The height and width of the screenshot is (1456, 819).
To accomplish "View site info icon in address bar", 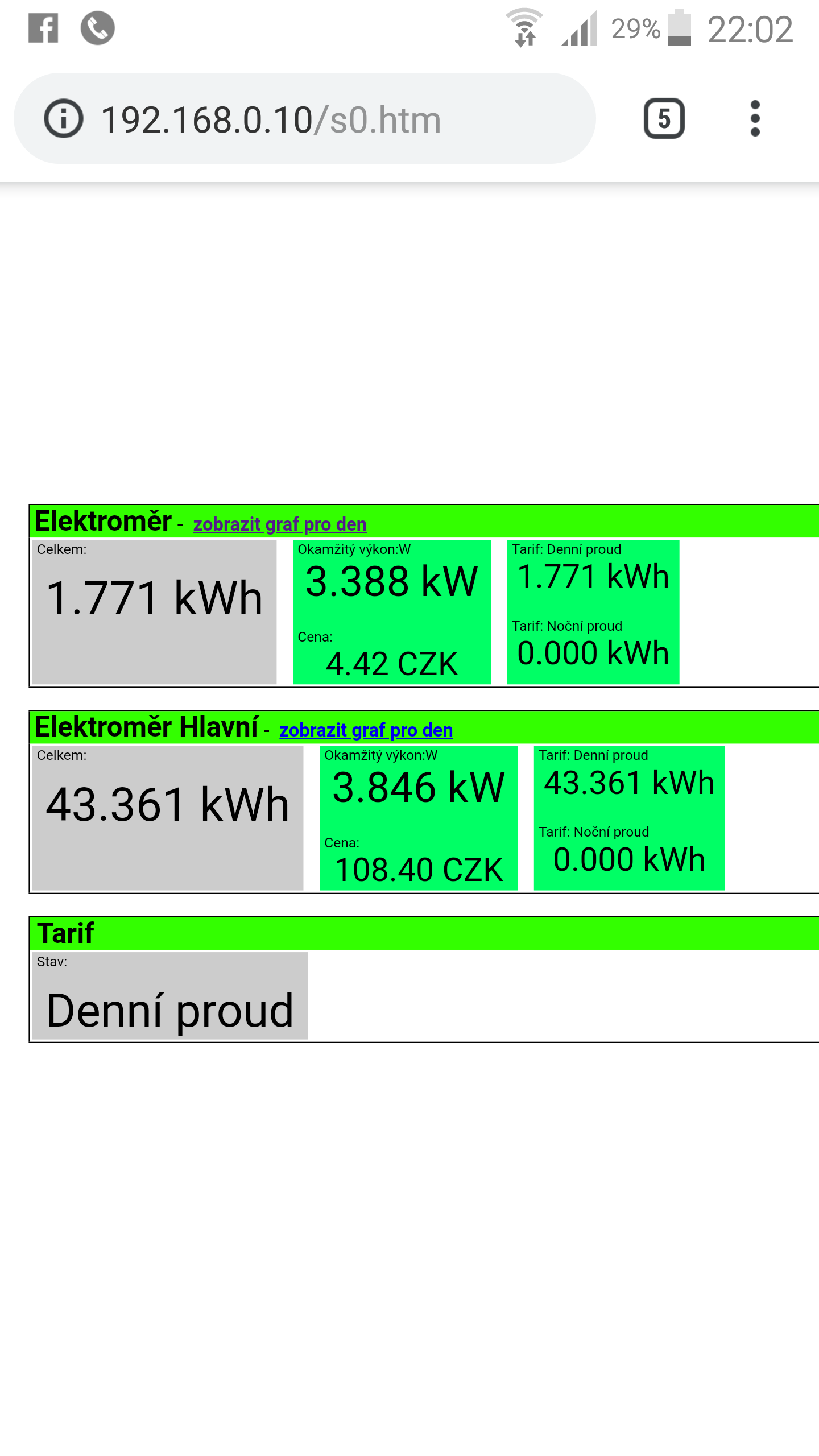I will [64, 119].
